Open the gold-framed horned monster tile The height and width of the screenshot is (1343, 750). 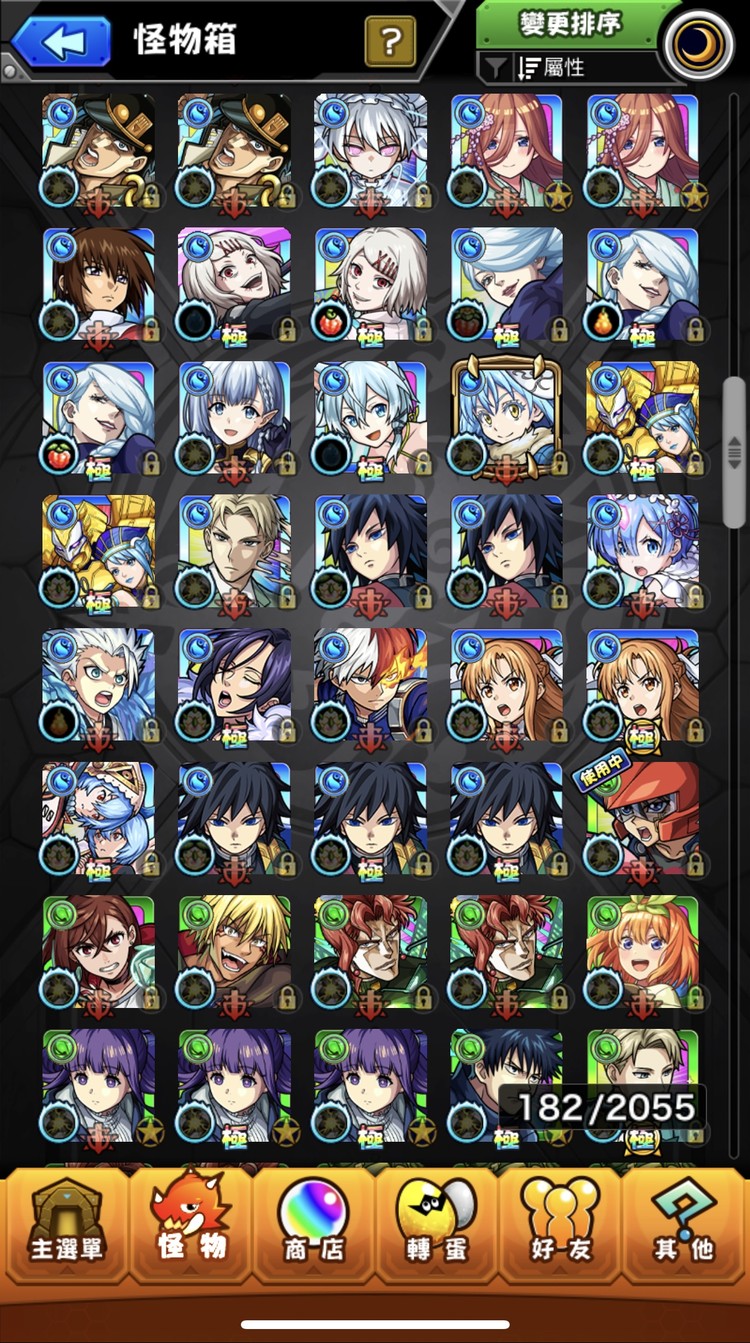[x=506, y=418]
